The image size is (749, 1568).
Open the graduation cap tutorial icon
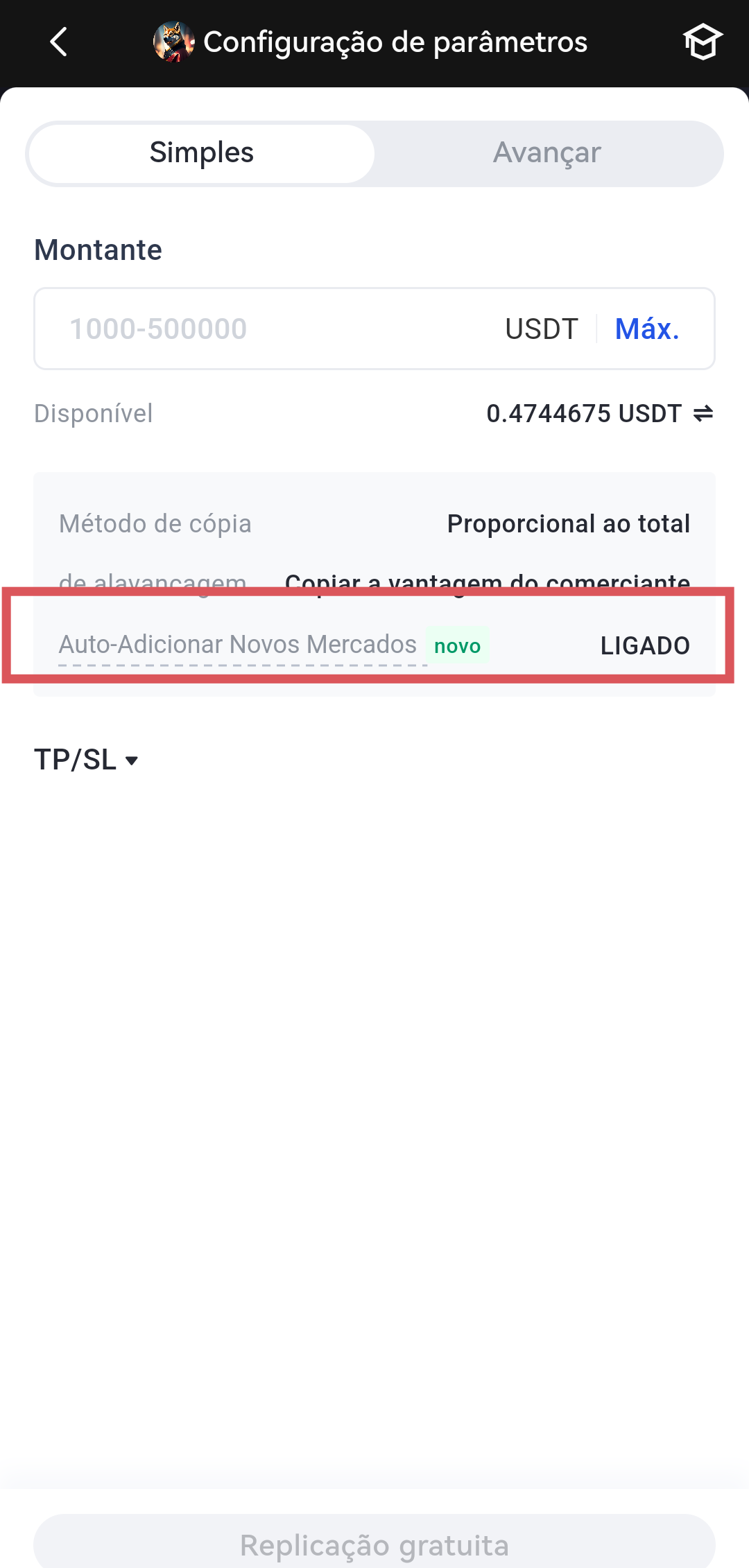tap(703, 42)
